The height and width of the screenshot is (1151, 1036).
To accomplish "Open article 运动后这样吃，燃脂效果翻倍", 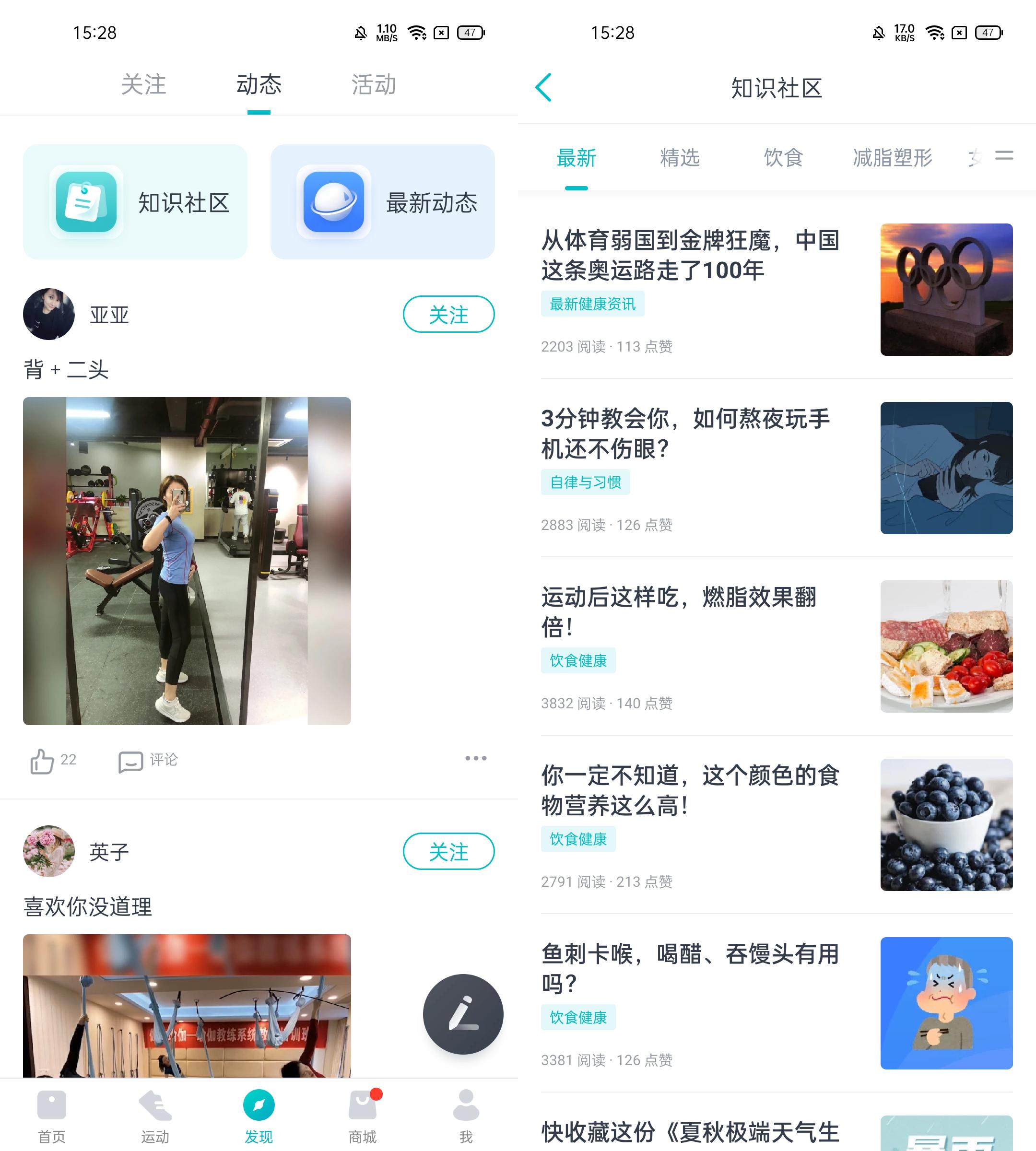I will 679,611.
